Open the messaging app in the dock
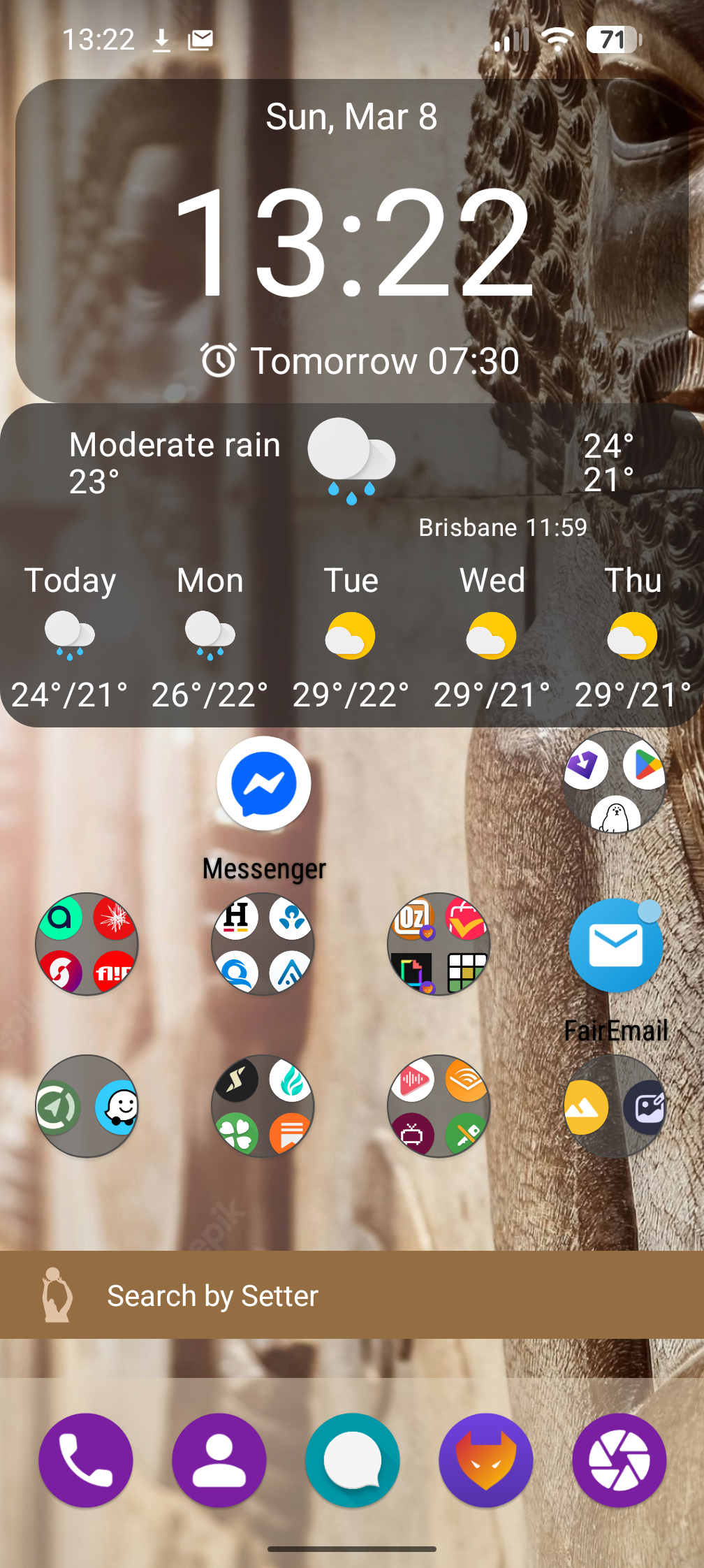The width and height of the screenshot is (704, 1568). click(353, 1460)
